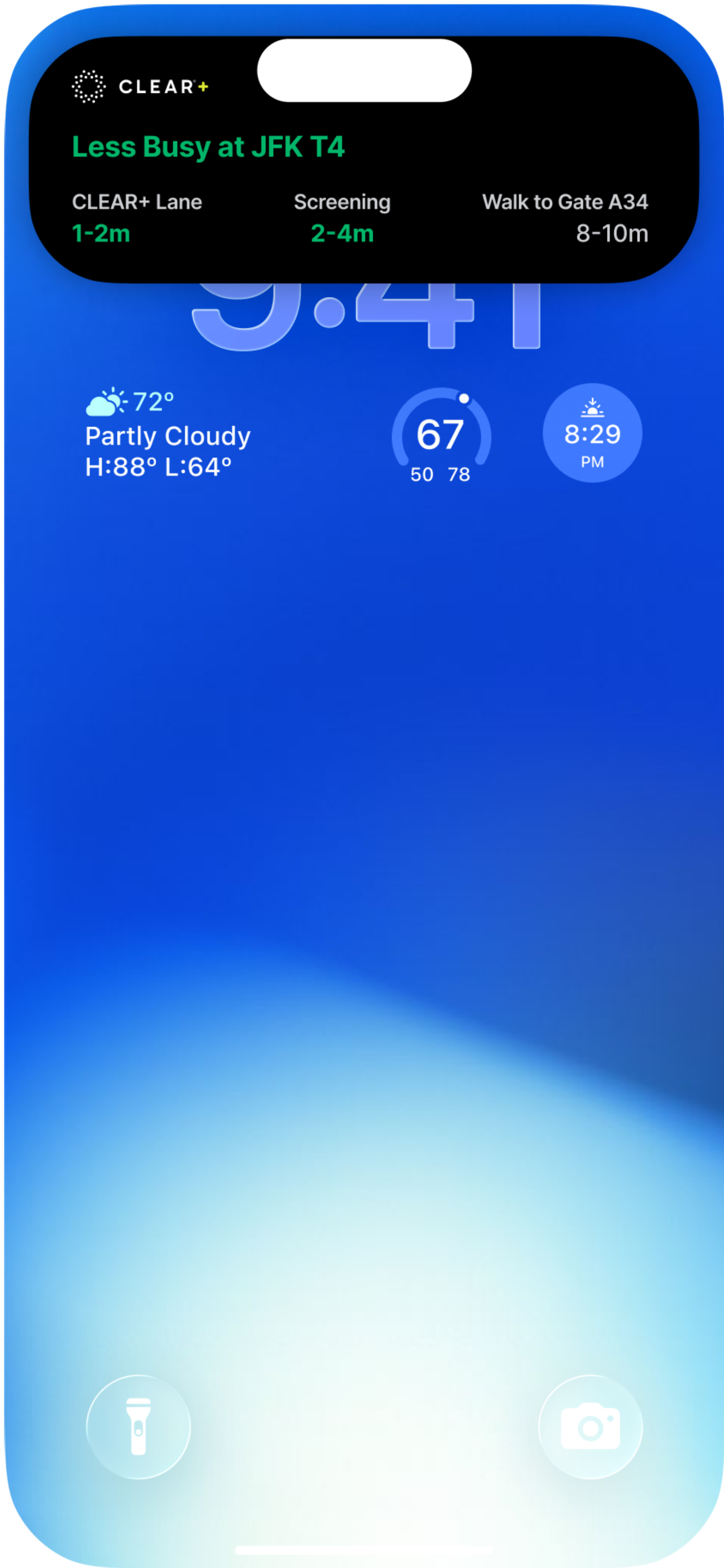Tap the 67 temperature gauge widget
The width and height of the screenshot is (724, 1568).
click(x=440, y=435)
